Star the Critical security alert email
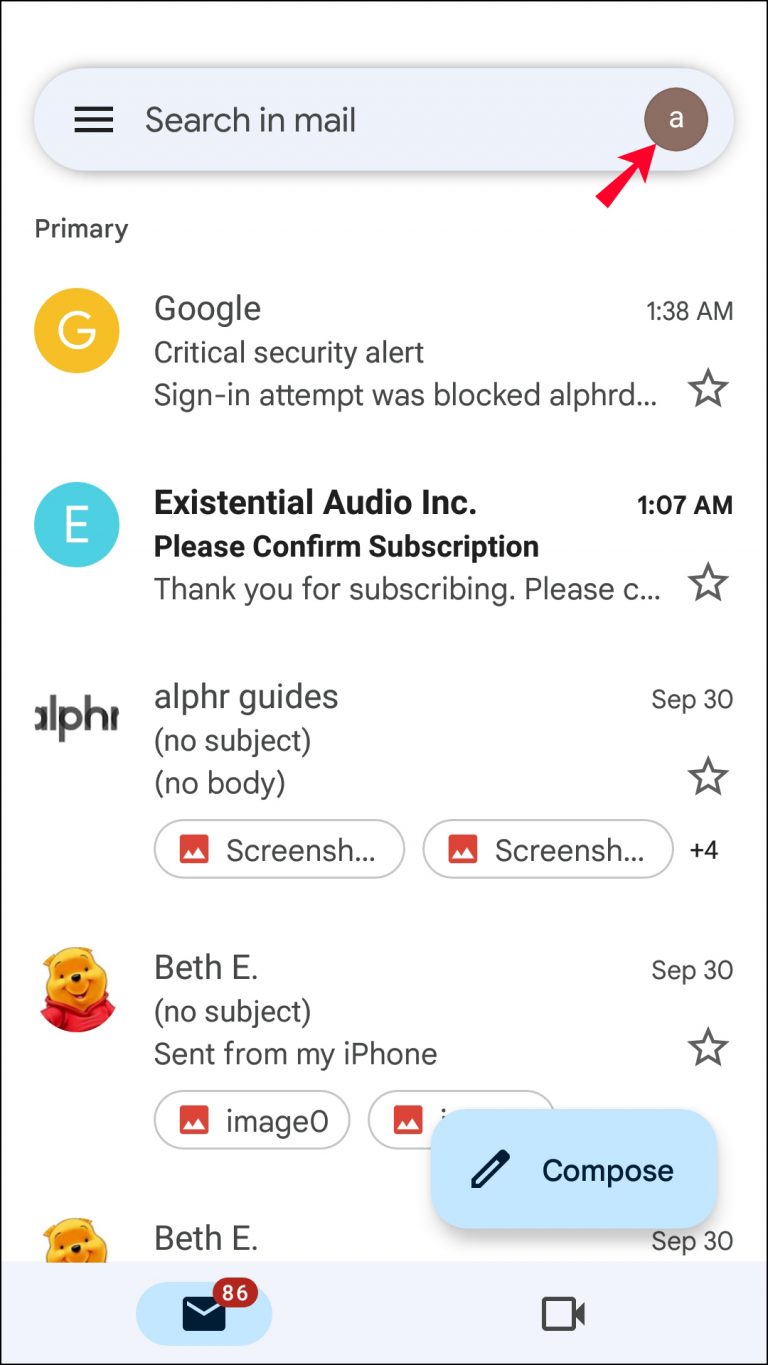Image resolution: width=768 pixels, height=1365 pixels. pos(708,388)
